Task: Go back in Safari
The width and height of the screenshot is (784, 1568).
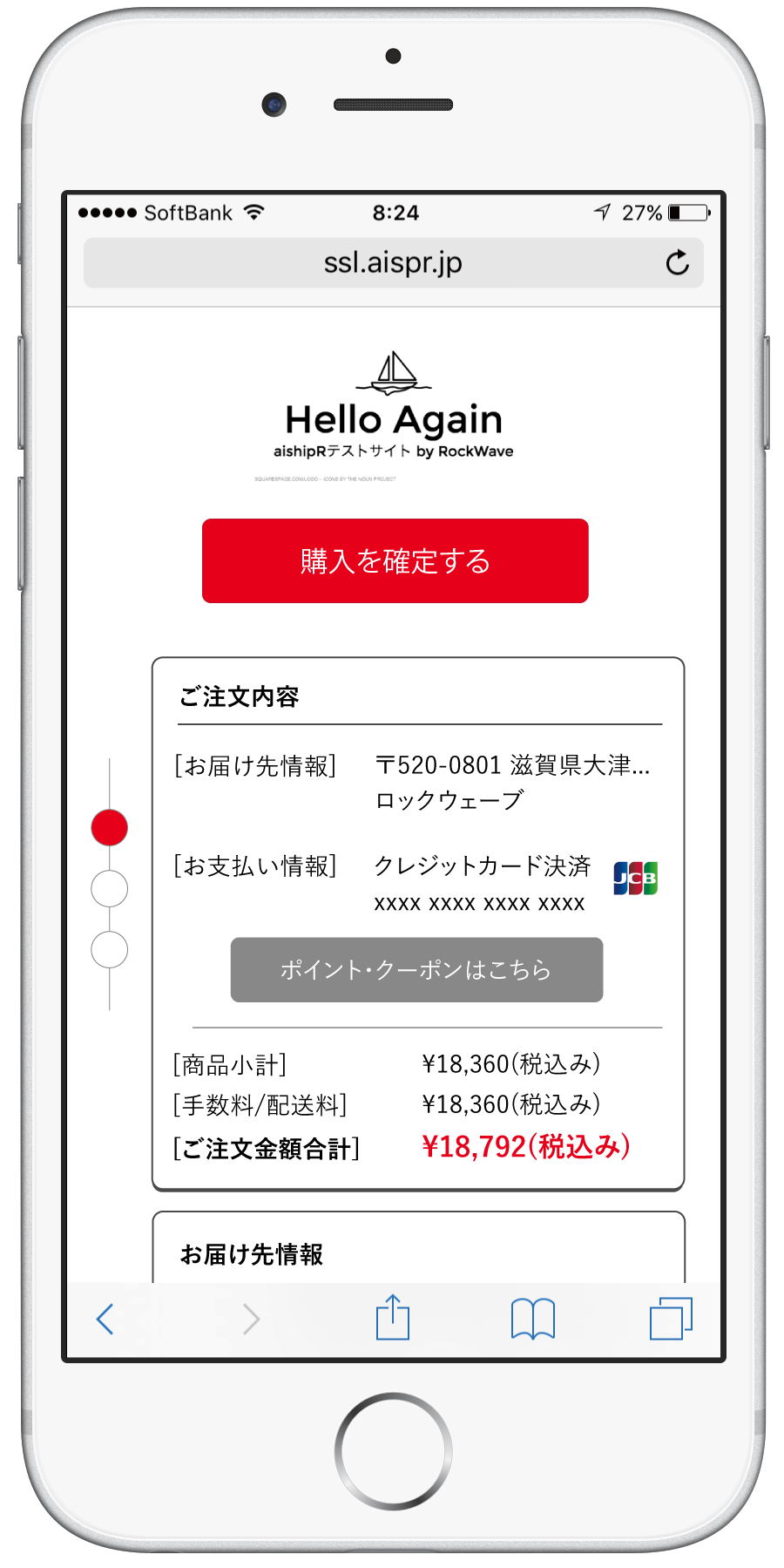Action: click(105, 1319)
